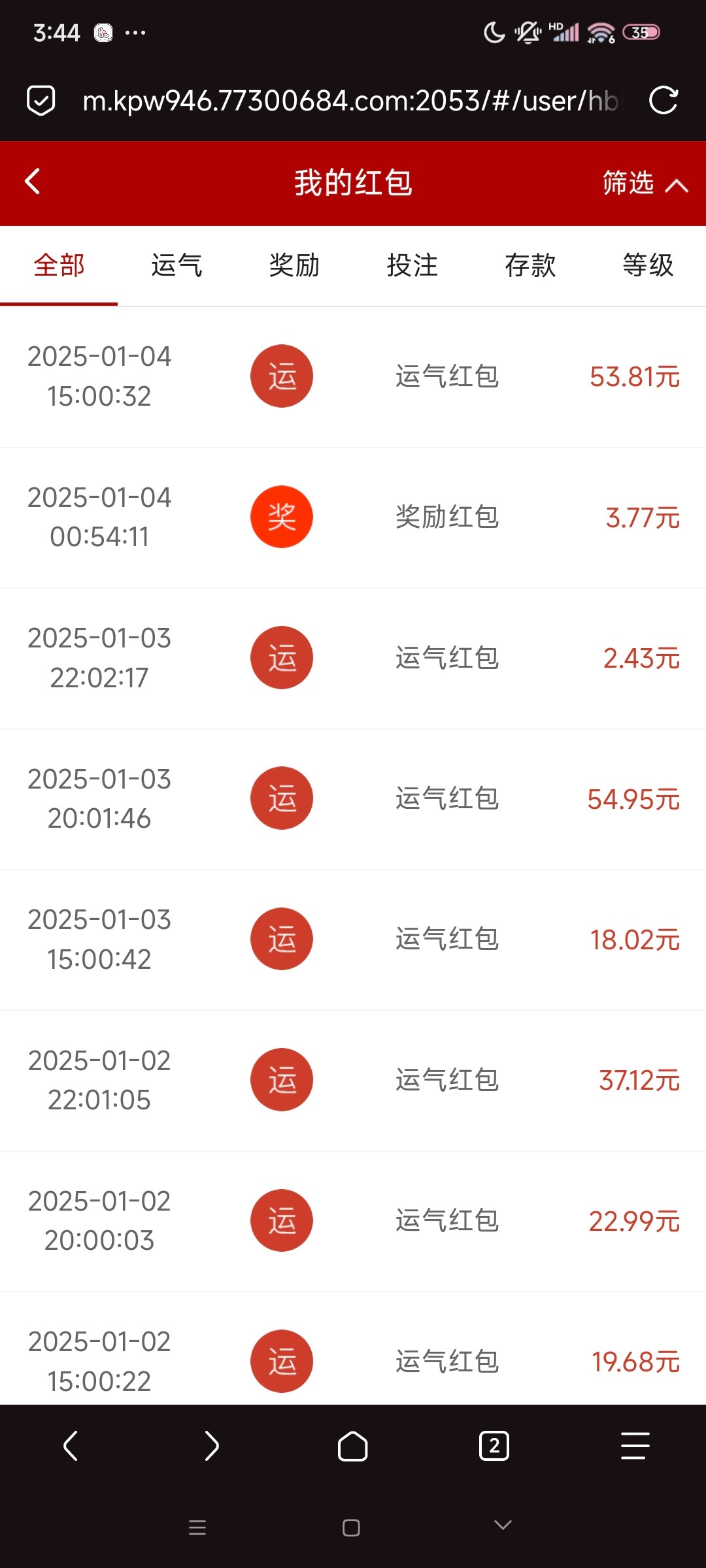Open the site security shield icon
Image resolution: width=706 pixels, height=1568 pixels.
point(41,101)
